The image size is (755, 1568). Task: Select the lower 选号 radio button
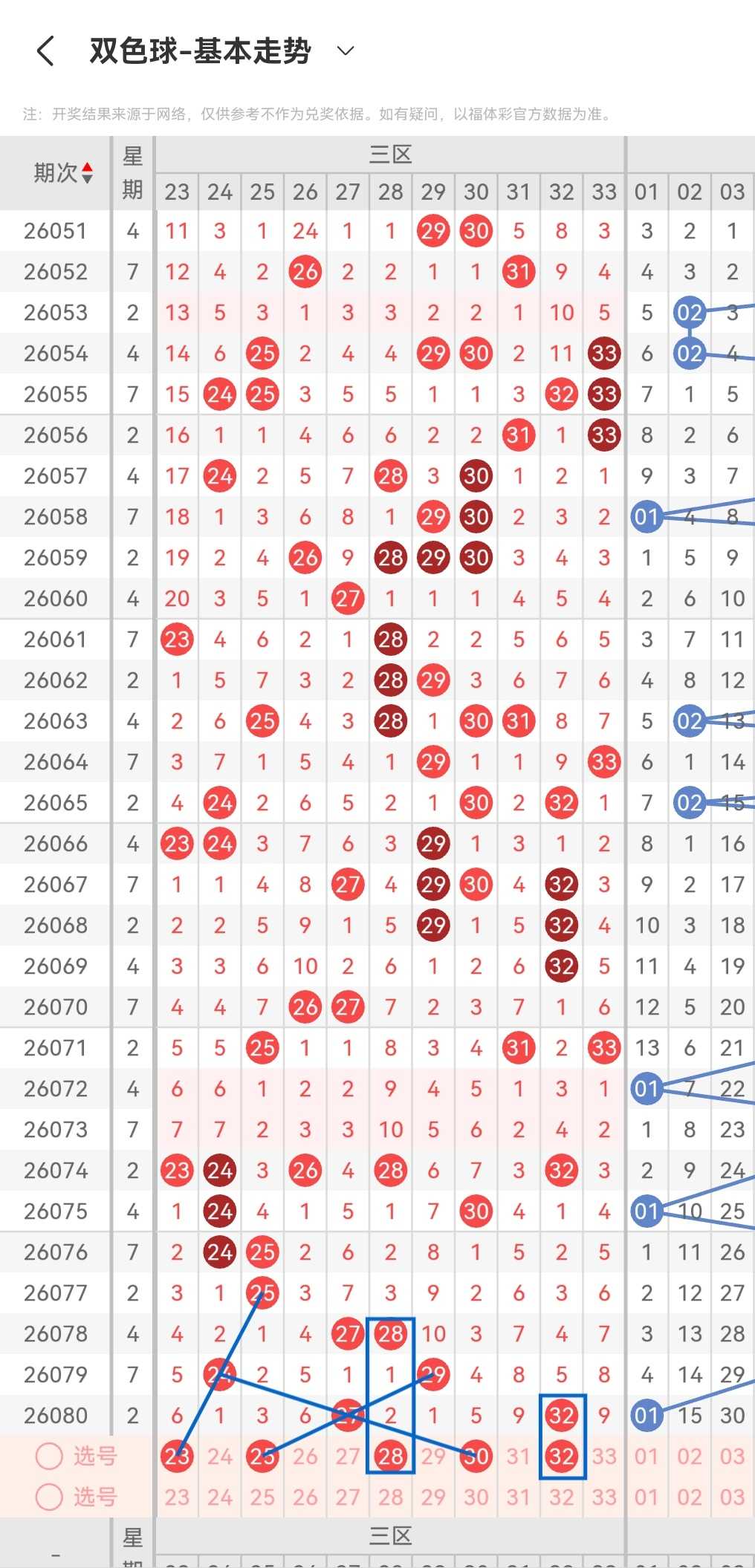coord(49,1497)
